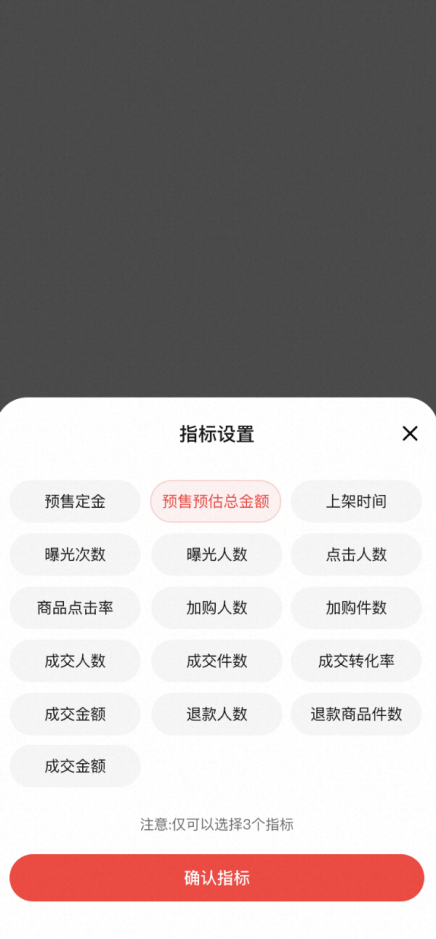This screenshot has width=436, height=939.
Task: Pick the 成交人数 chip
Action: click(x=75, y=661)
